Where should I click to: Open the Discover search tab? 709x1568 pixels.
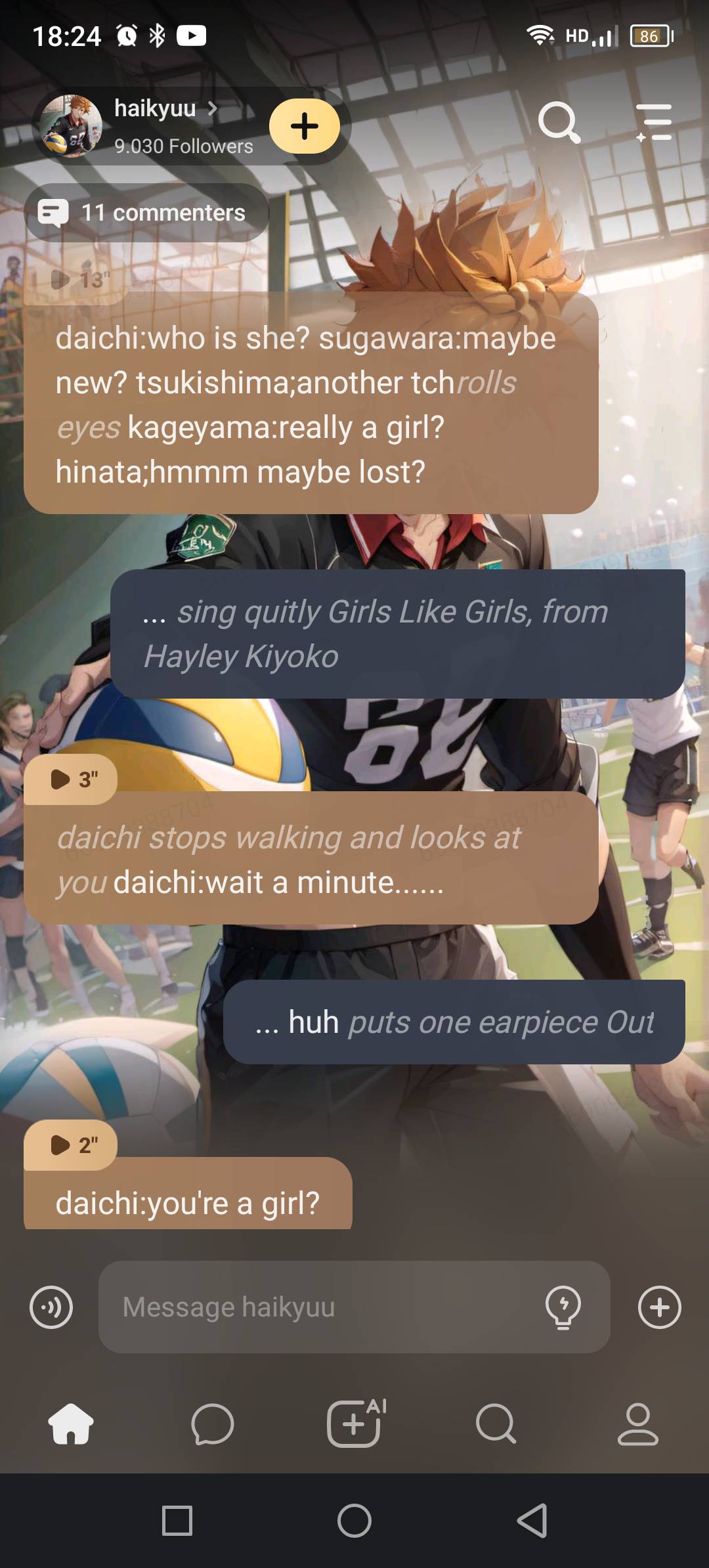[x=496, y=1424]
